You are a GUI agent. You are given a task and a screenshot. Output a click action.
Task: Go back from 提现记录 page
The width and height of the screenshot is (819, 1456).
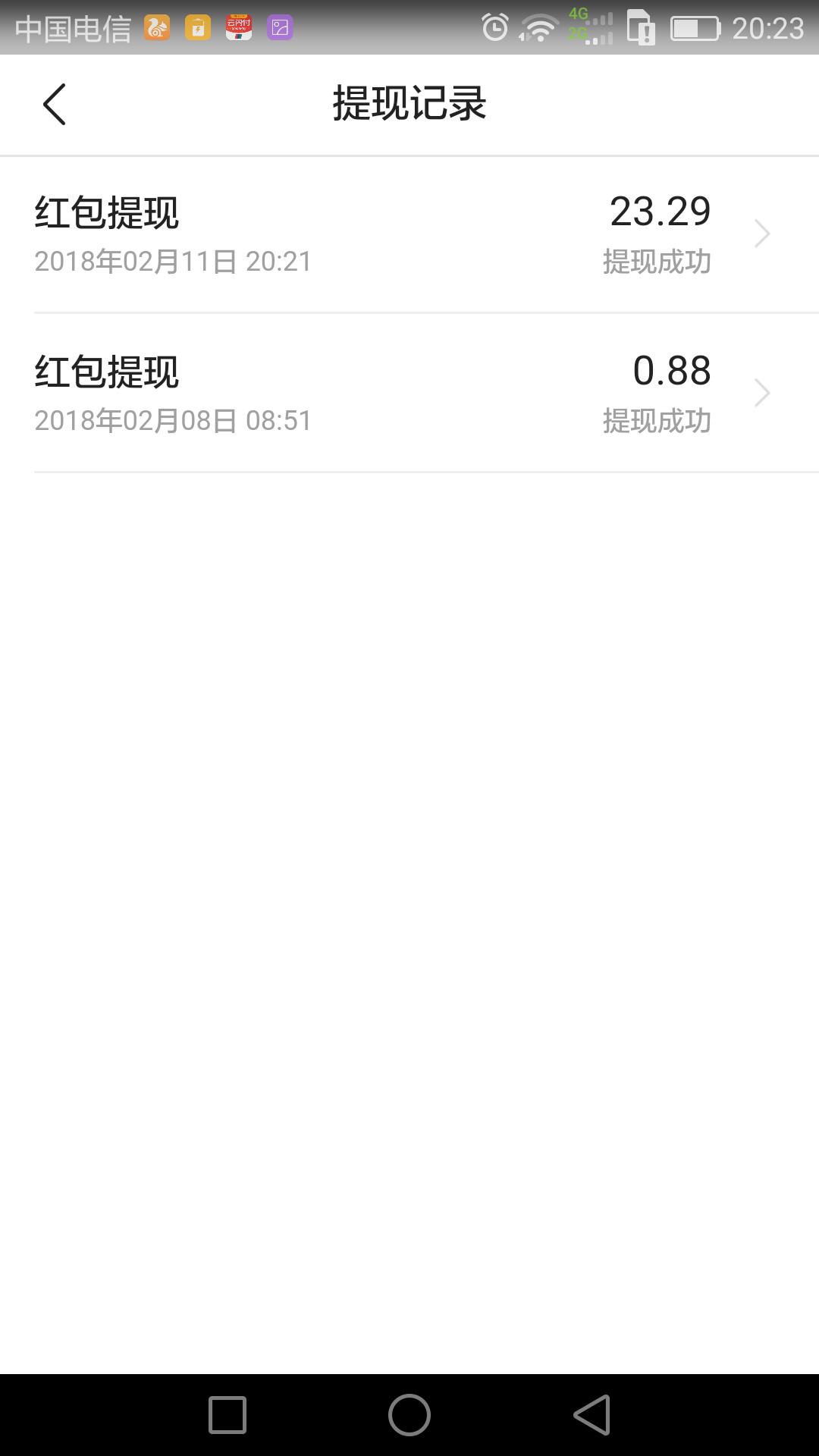(55, 105)
